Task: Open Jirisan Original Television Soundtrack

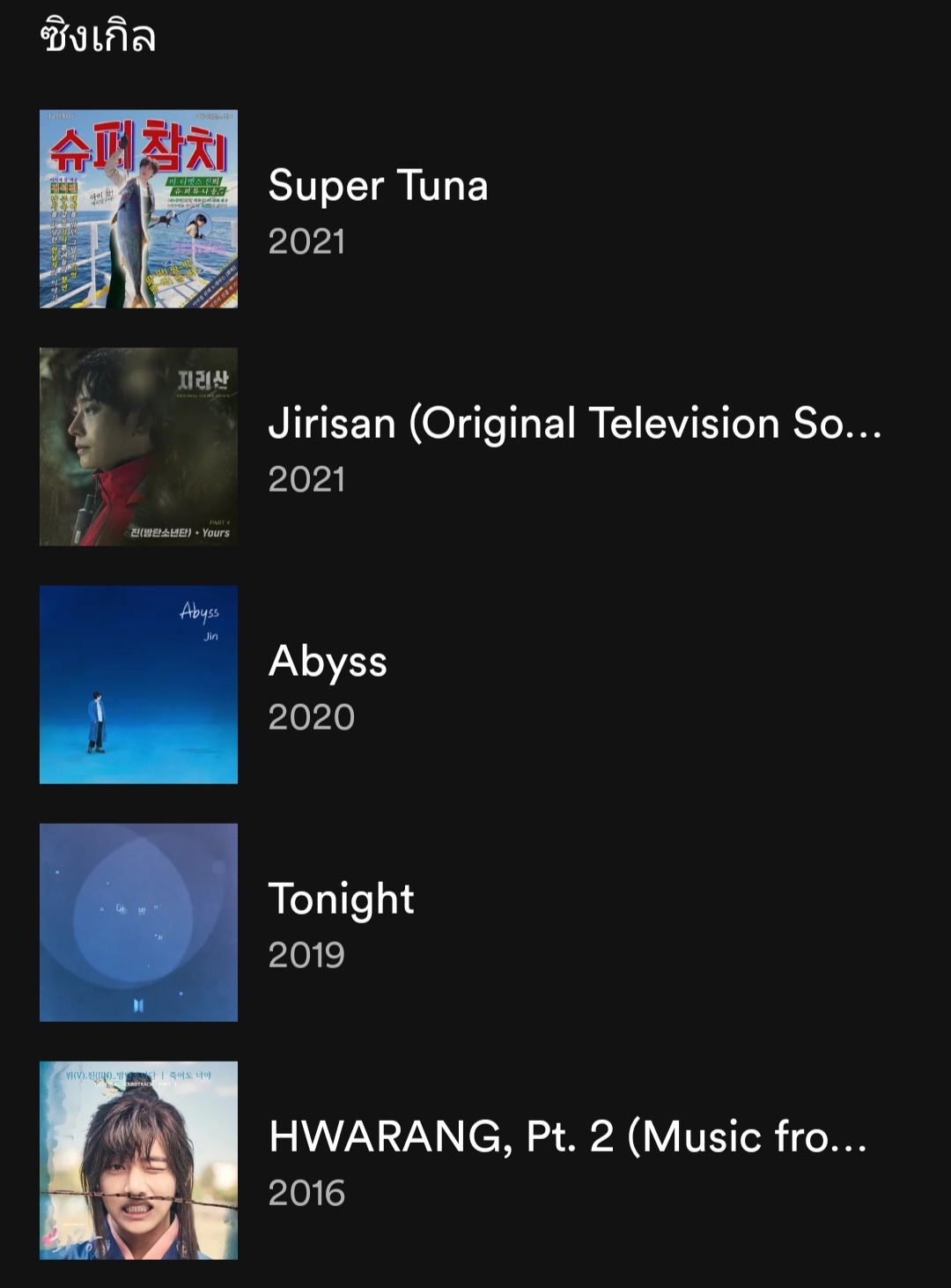Action: pos(572,447)
